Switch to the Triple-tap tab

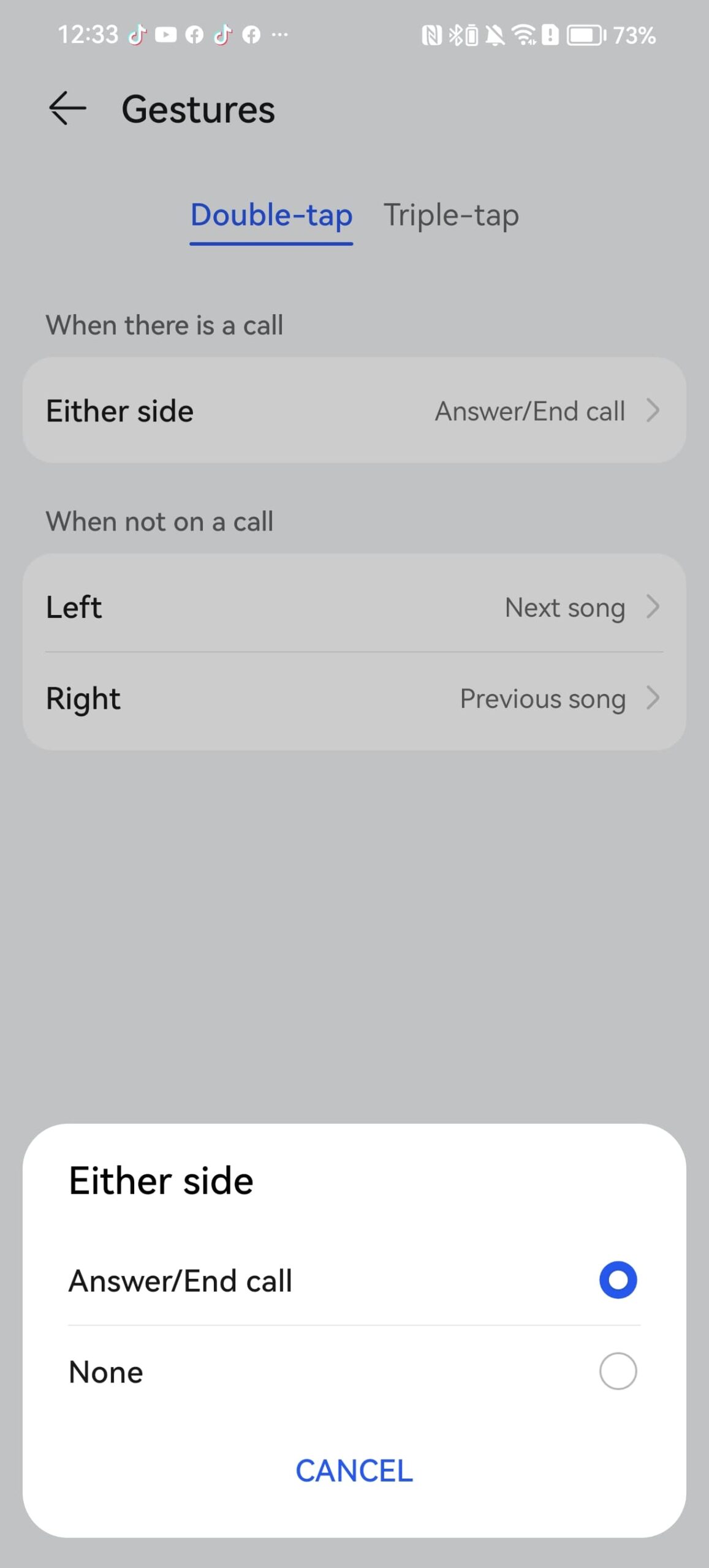tap(451, 216)
